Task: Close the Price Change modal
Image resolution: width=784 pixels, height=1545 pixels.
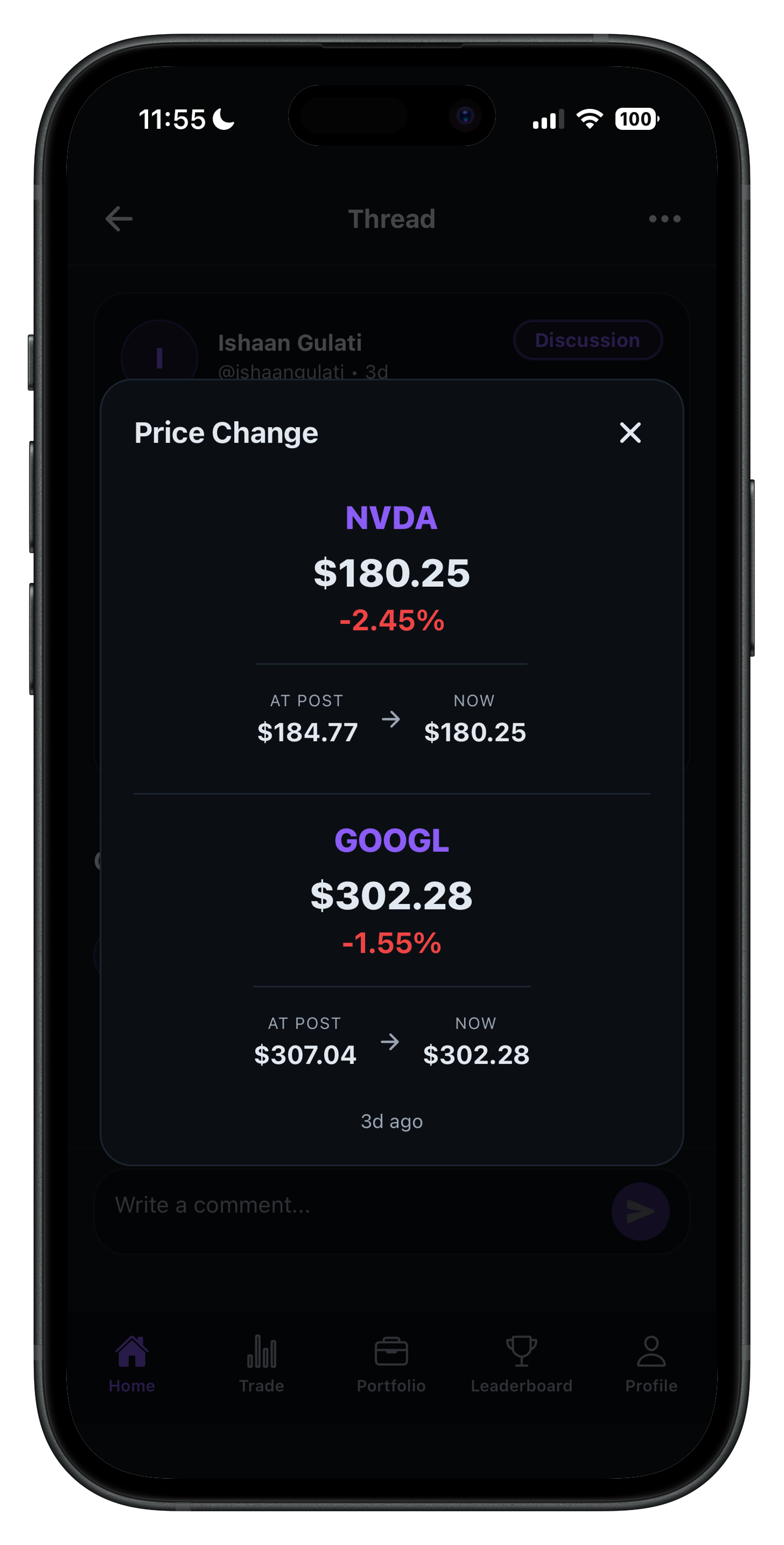Action: click(630, 433)
